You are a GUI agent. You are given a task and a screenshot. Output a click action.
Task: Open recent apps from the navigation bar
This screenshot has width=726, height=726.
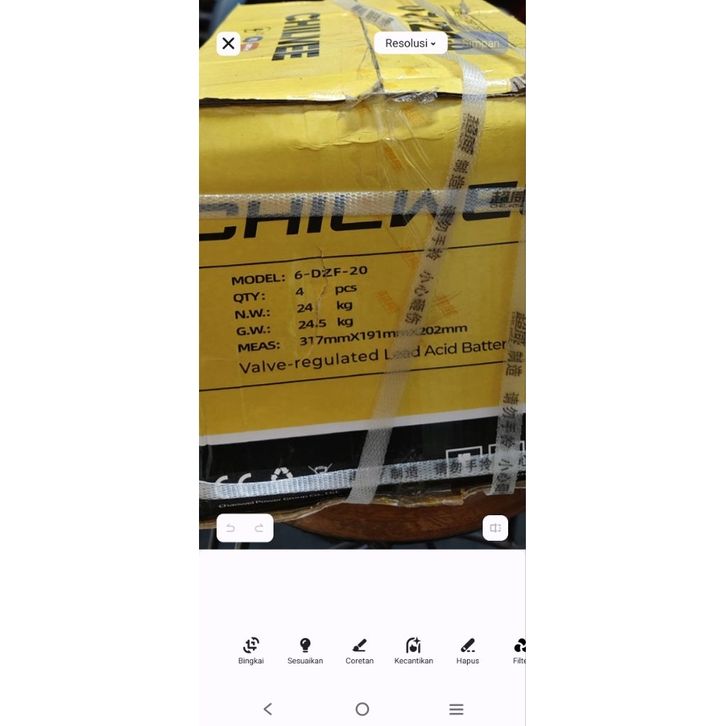[456, 709]
